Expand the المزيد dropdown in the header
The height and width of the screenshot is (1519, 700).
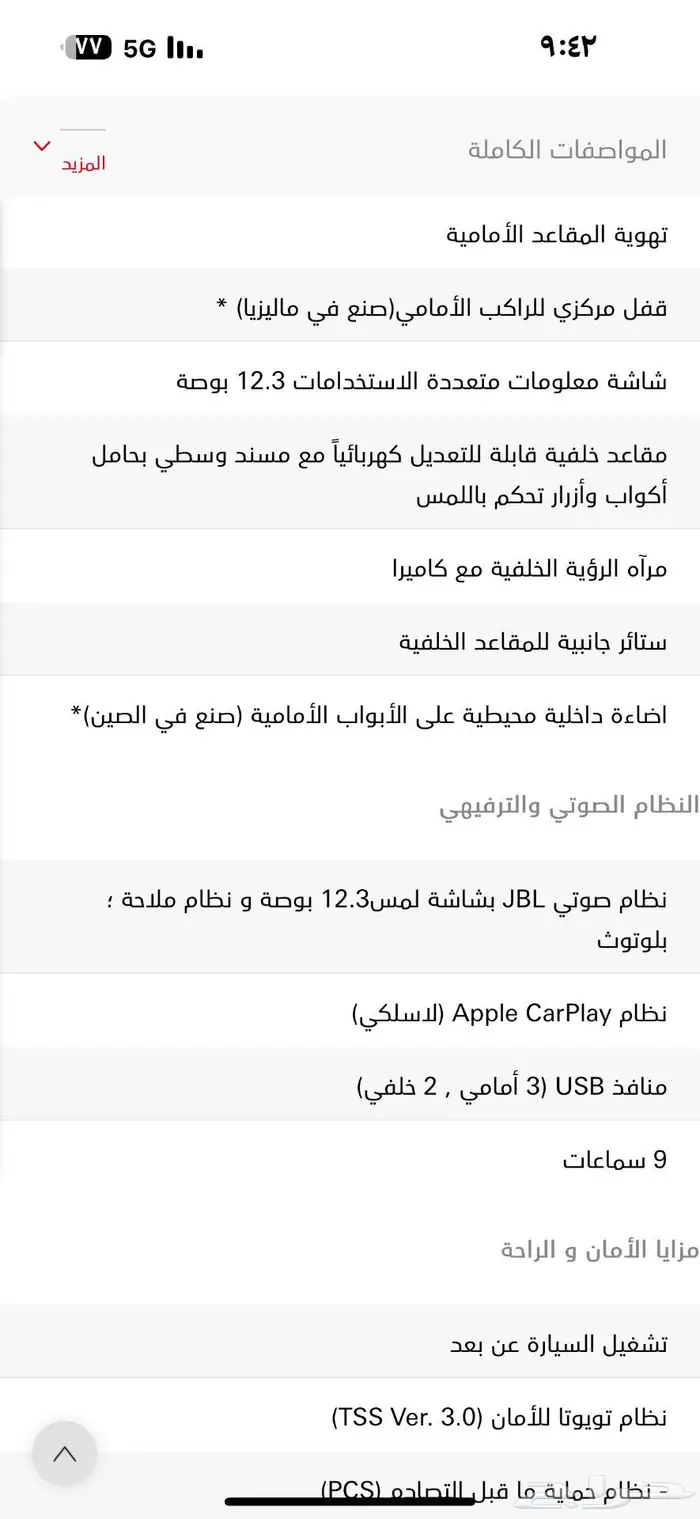[x=70, y=154]
